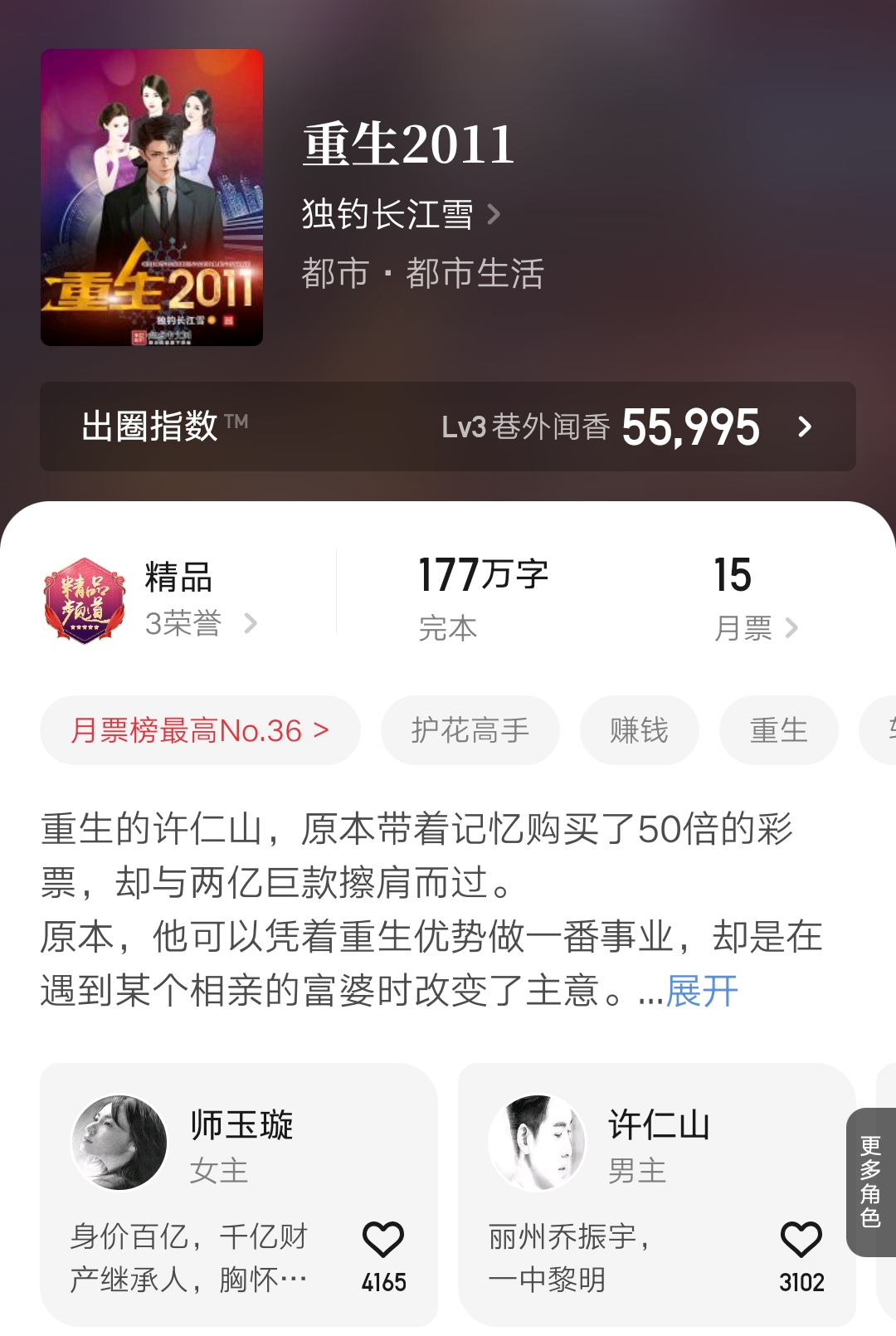Click the 精品 honor badge icon

pyautogui.click(x=87, y=597)
